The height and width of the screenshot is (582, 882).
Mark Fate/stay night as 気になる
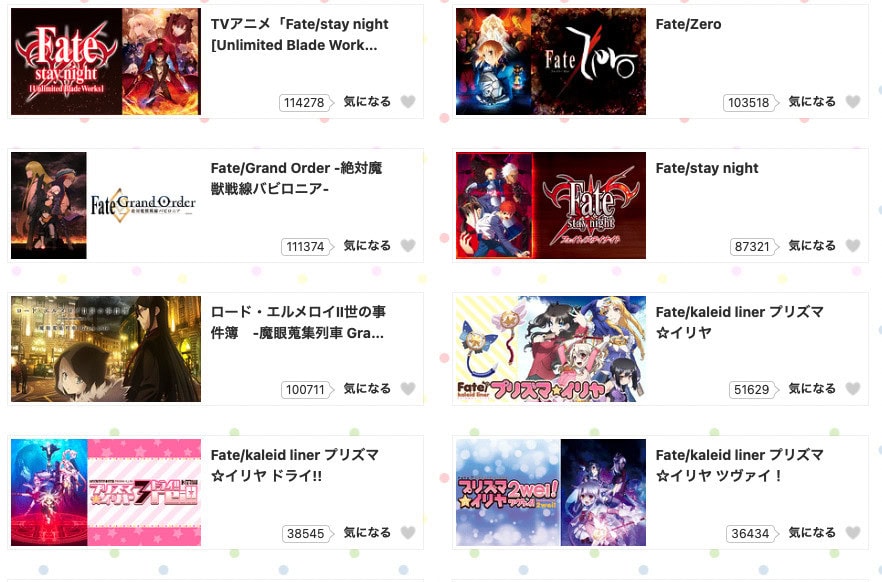click(x=853, y=246)
